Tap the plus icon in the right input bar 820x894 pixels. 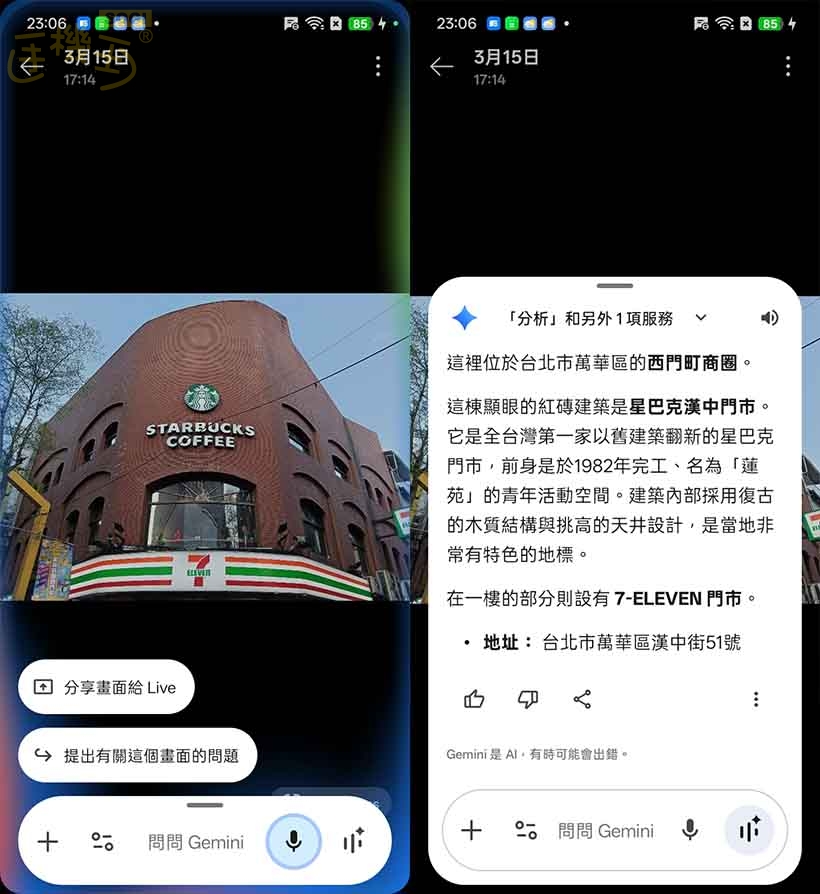470,830
